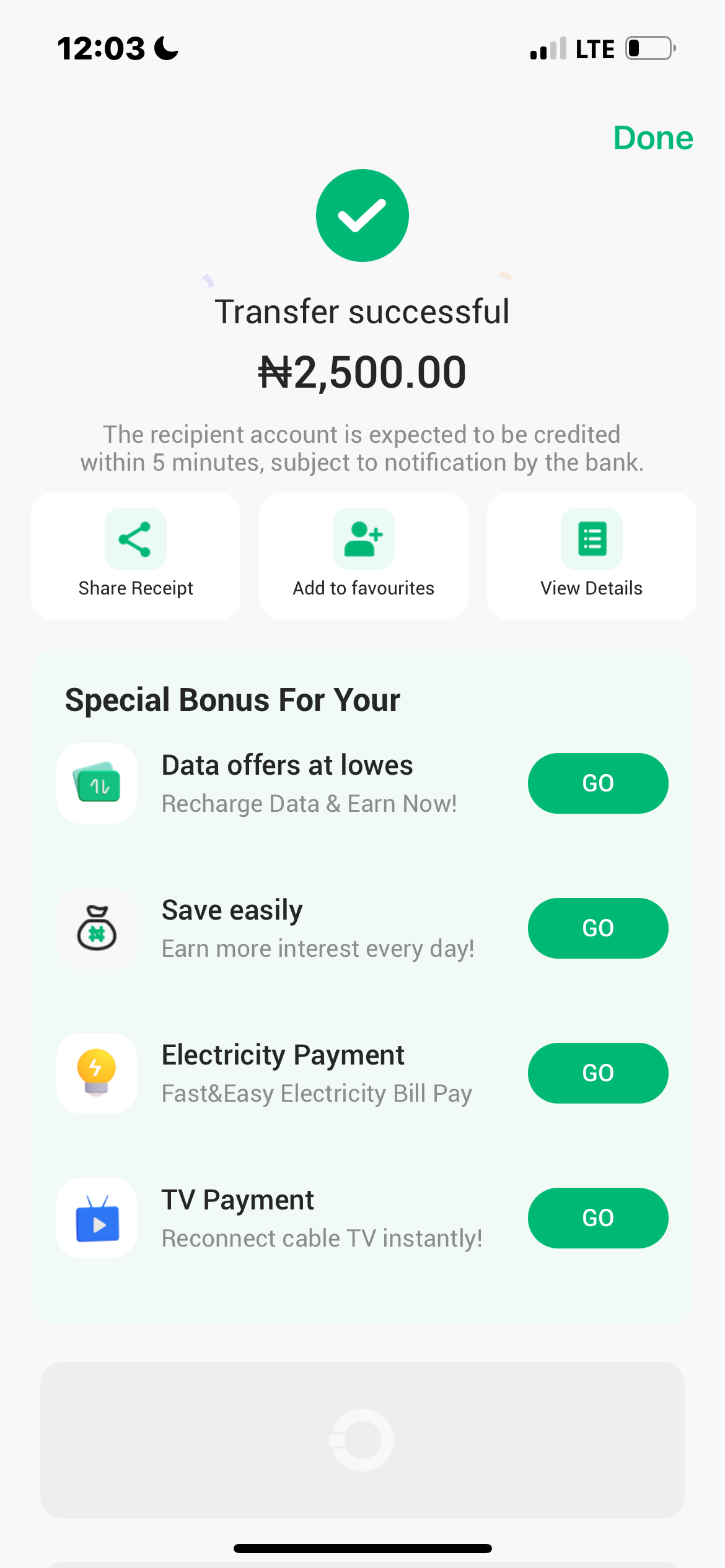Tap GO for TV Payment
This screenshot has height=1568, width=725.
(x=597, y=1218)
